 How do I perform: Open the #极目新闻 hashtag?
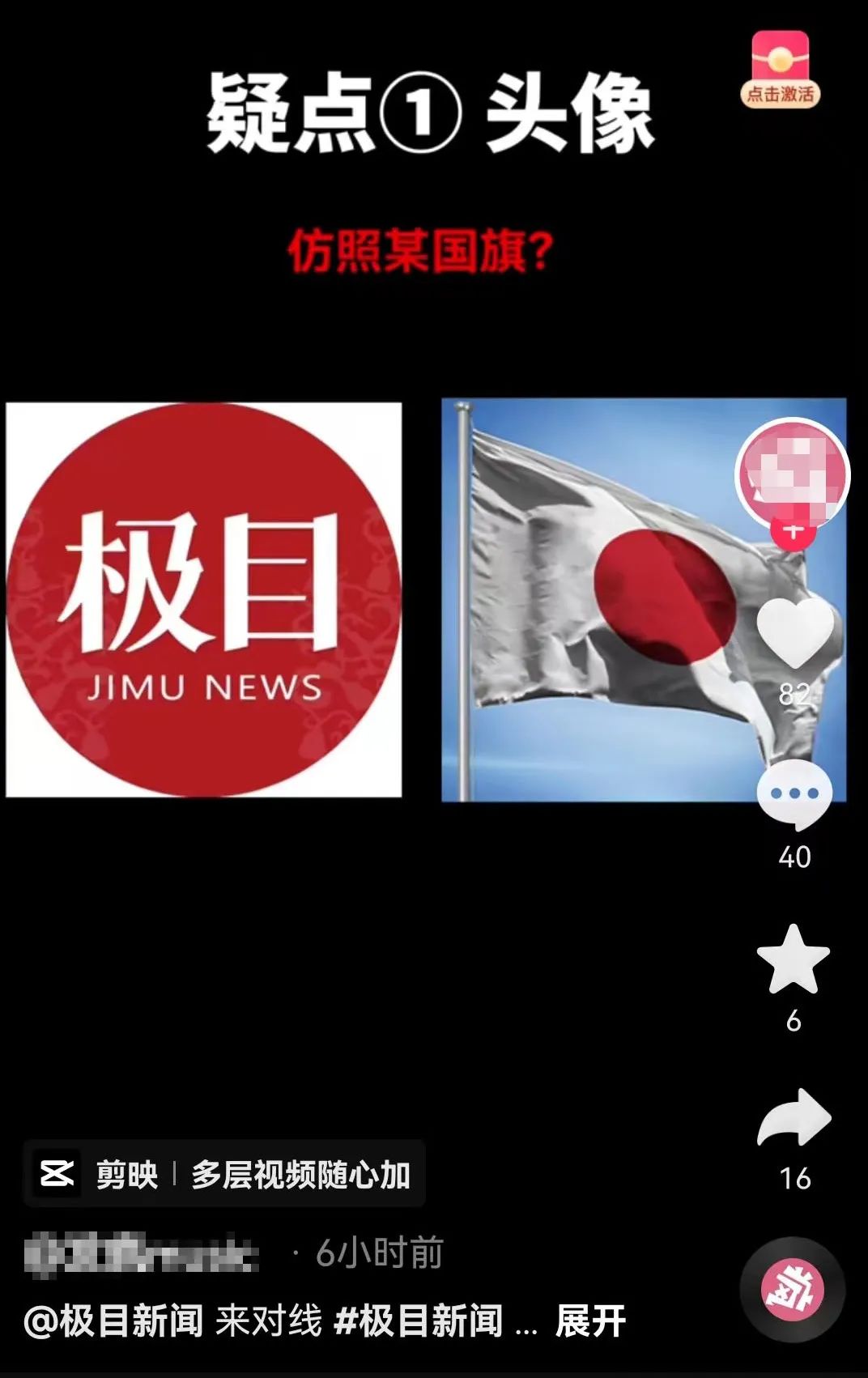click(419, 1322)
